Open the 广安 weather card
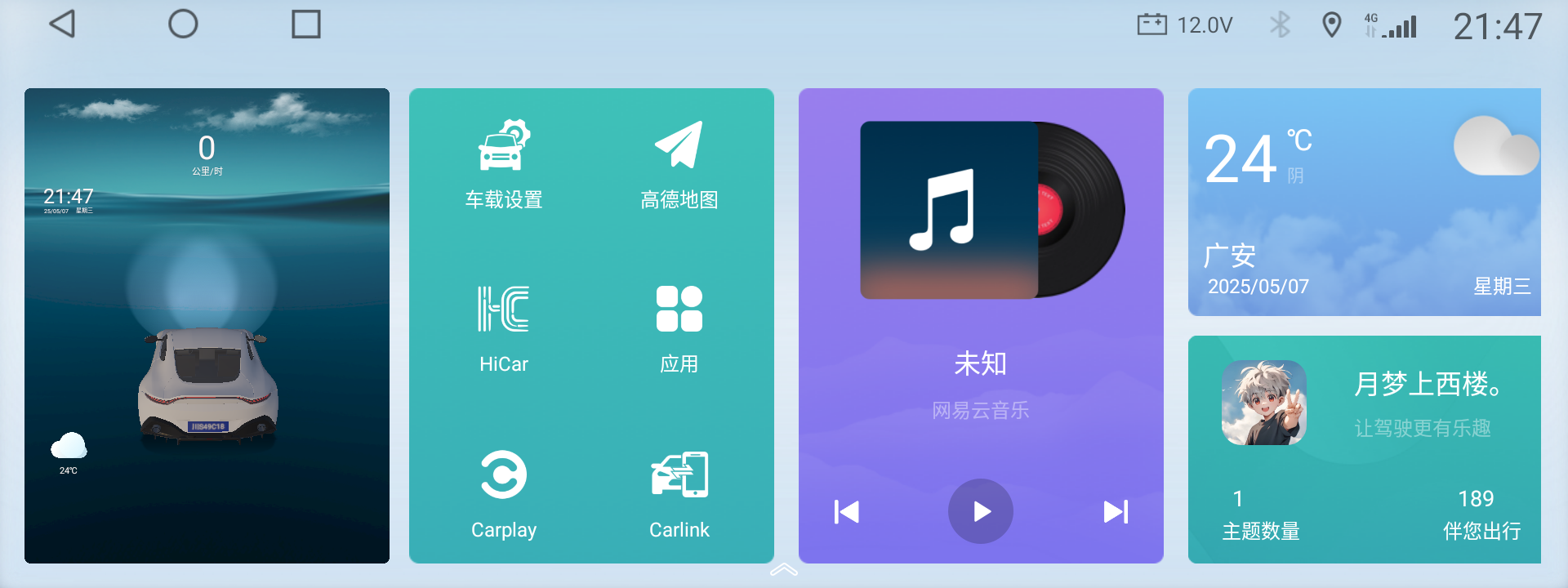The height and width of the screenshot is (588, 1568). 1364,203
